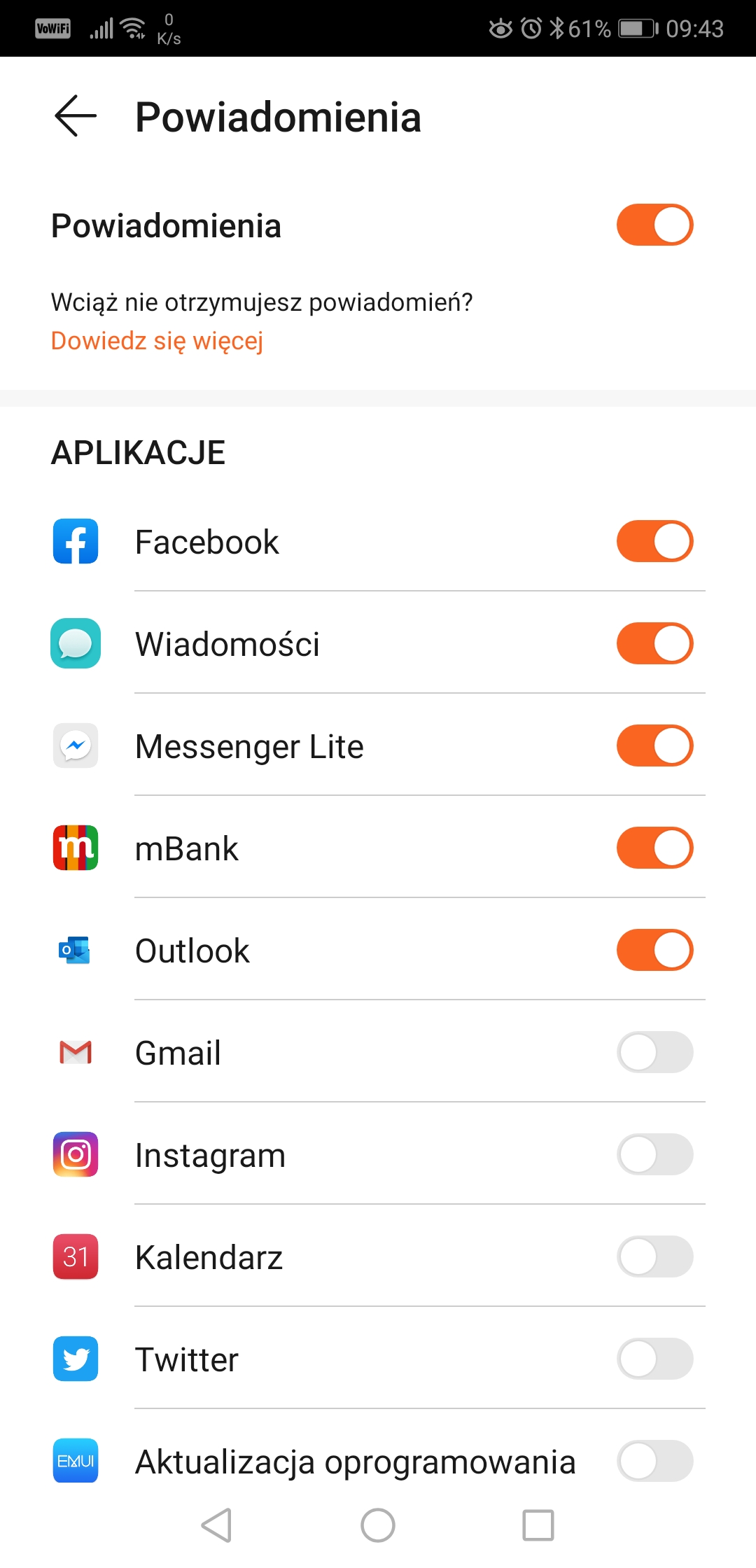Turn on Instagram notifications
Image resolution: width=756 pixels, height=1568 pixels.
pyautogui.click(x=654, y=1154)
